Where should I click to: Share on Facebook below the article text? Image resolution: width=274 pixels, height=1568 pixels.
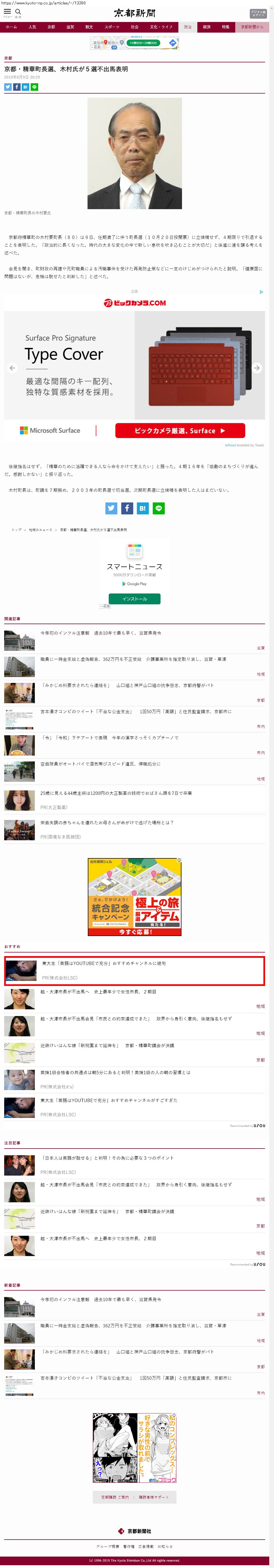[x=127, y=508]
